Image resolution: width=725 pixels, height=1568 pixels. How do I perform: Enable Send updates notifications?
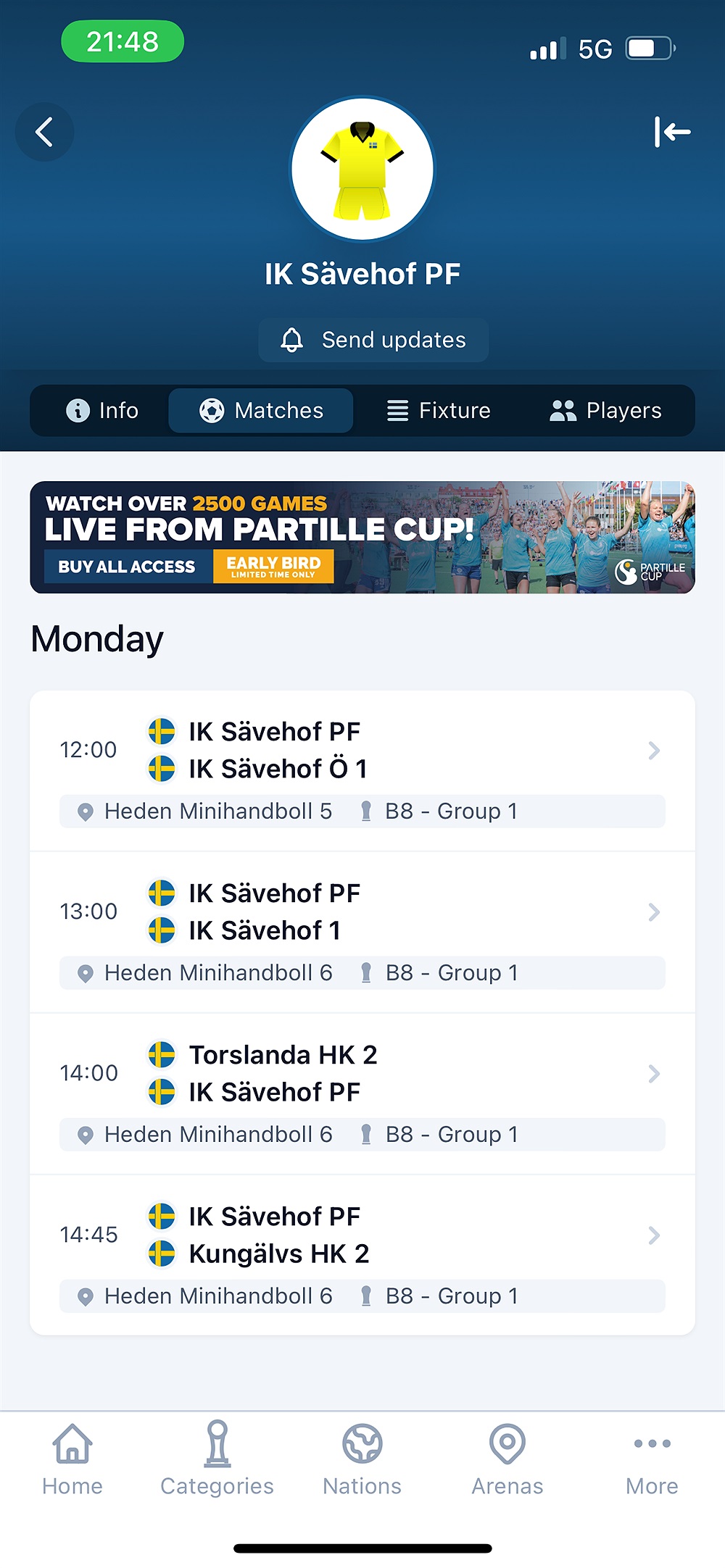click(373, 340)
